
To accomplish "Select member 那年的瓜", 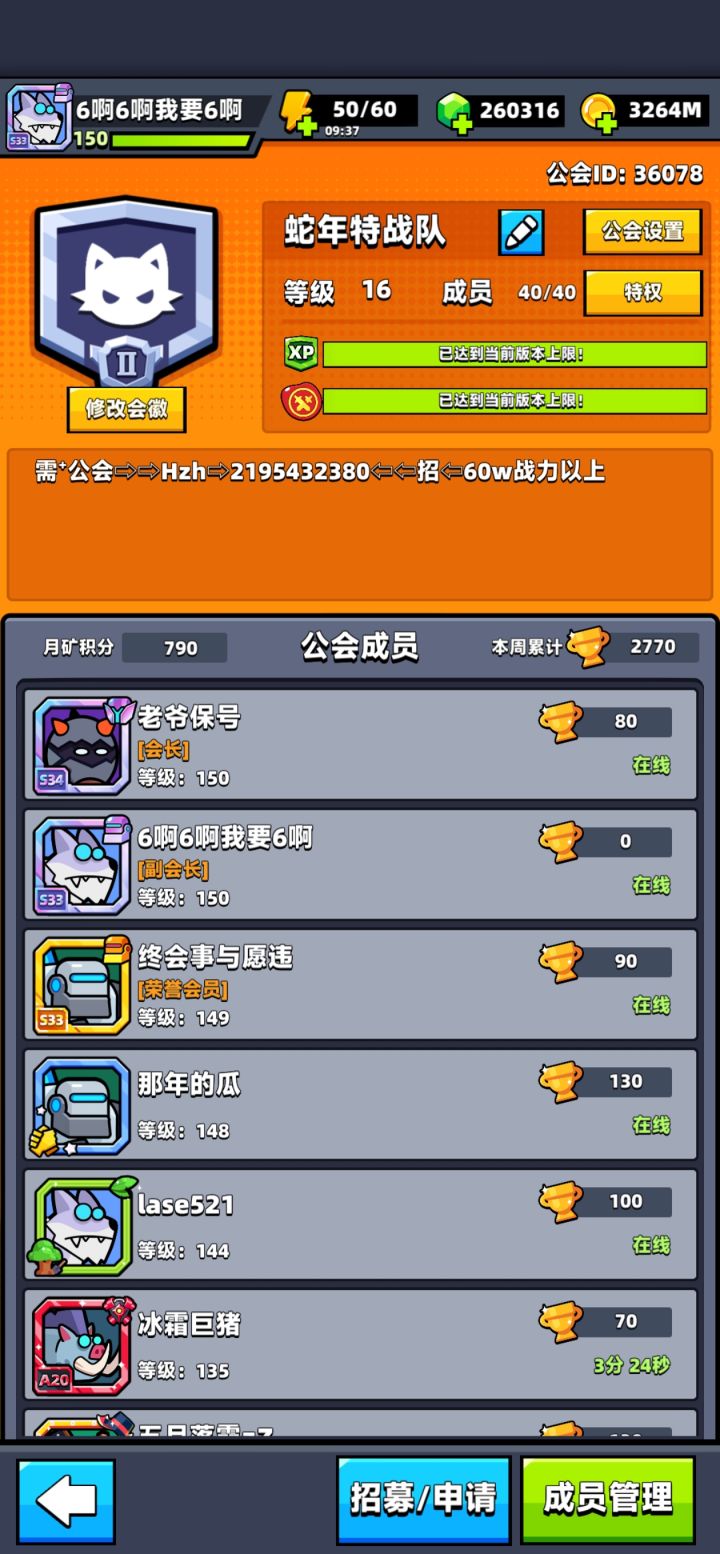I will (x=360, y=1105).
